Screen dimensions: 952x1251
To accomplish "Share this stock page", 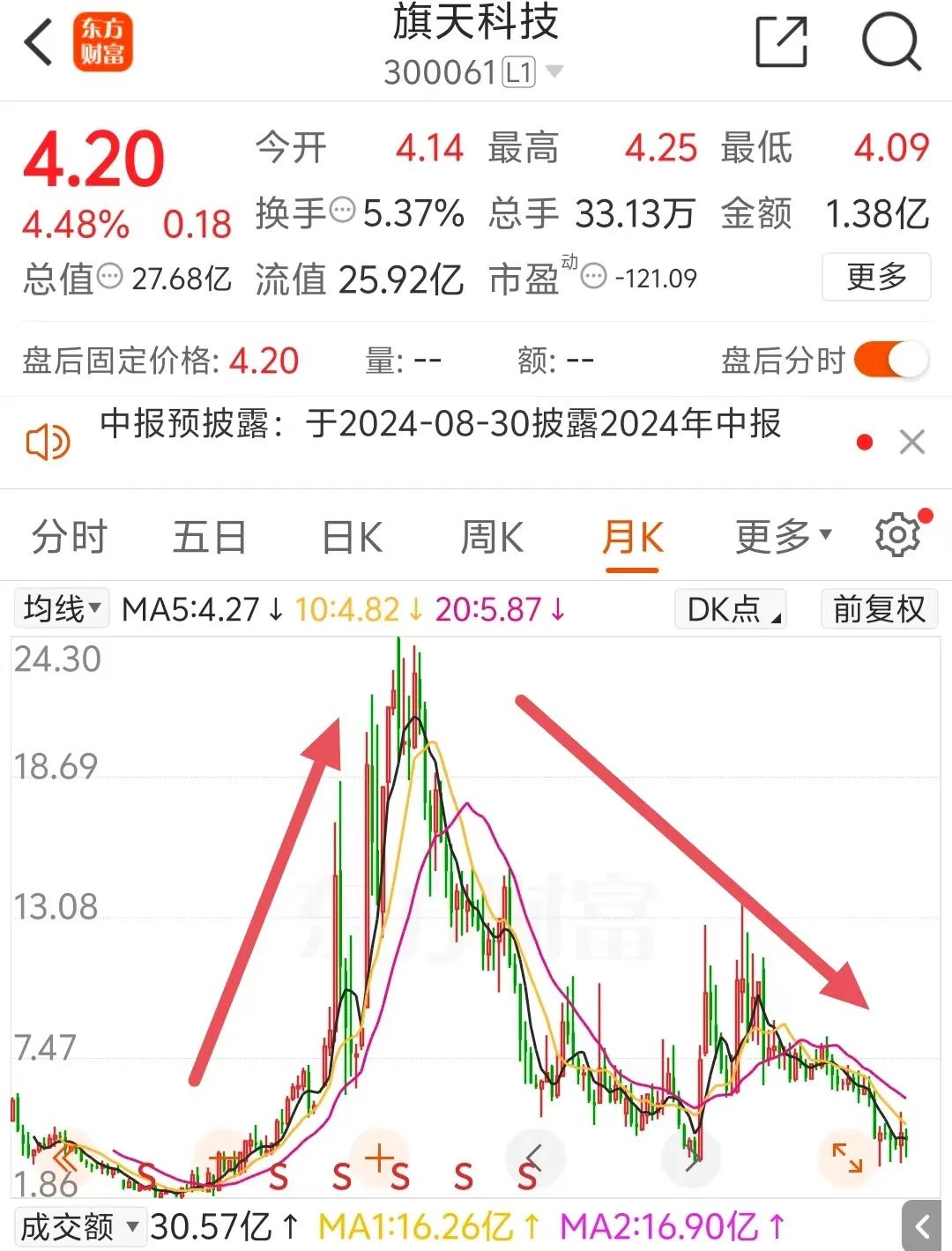I will [781, 41].
